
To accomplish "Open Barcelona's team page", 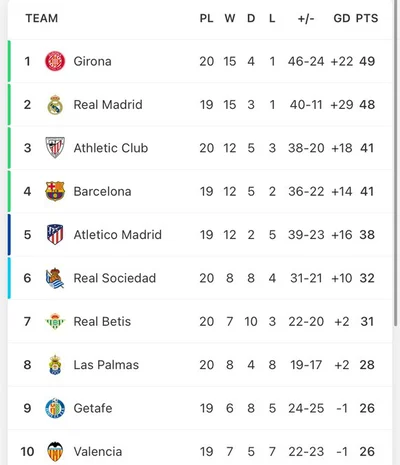I will pyautogui.click(x=200, y=191).
